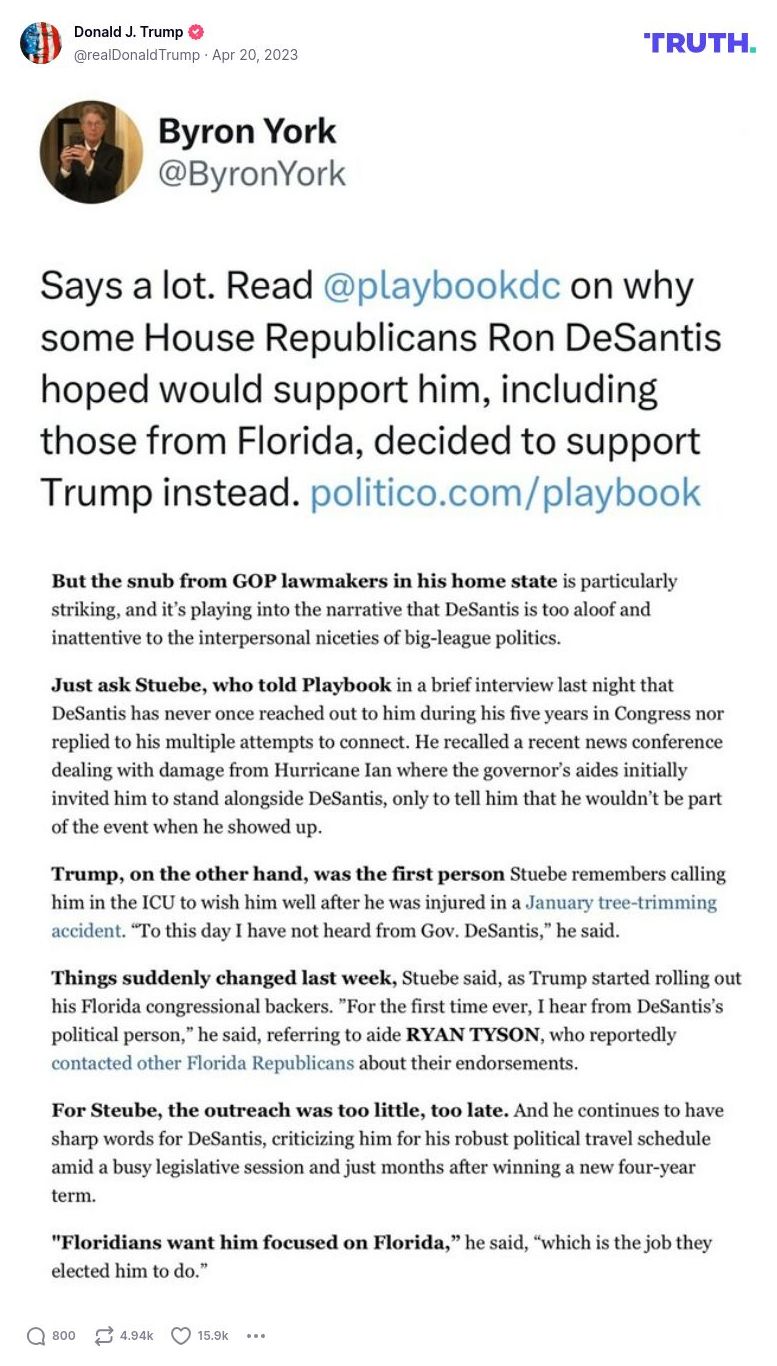
Task: Open the @realDonaldTrump profile handle
Action: [x=137, y=55]
